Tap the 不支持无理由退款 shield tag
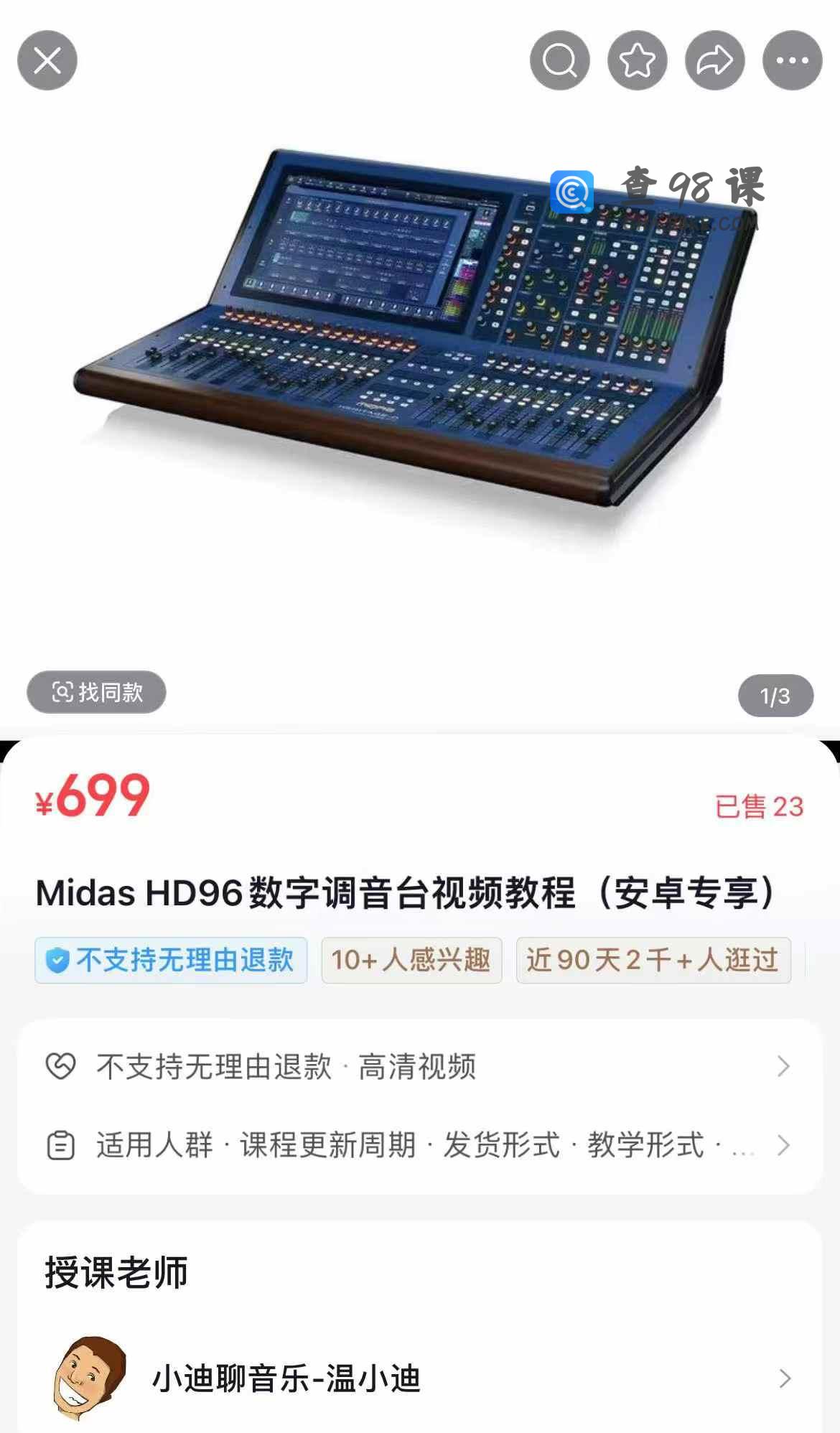This screenshot has width=840, height=1433. pyautogui.click(x=171, y=960)
